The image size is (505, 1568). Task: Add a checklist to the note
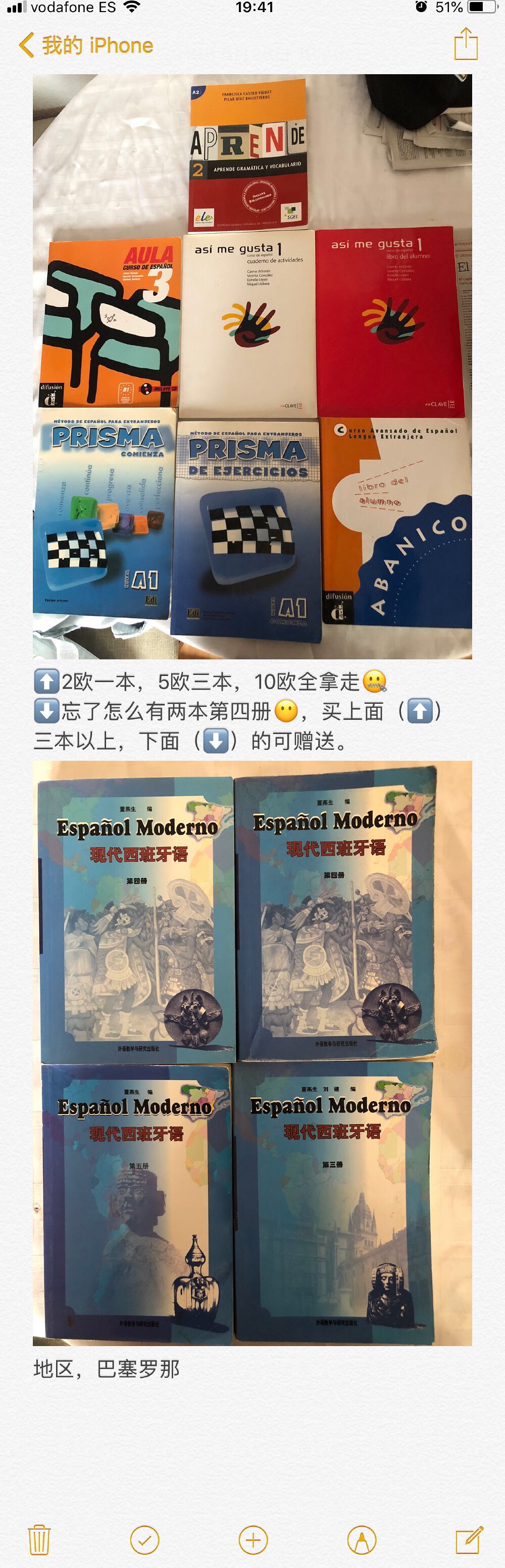(x=145, y=1540)
